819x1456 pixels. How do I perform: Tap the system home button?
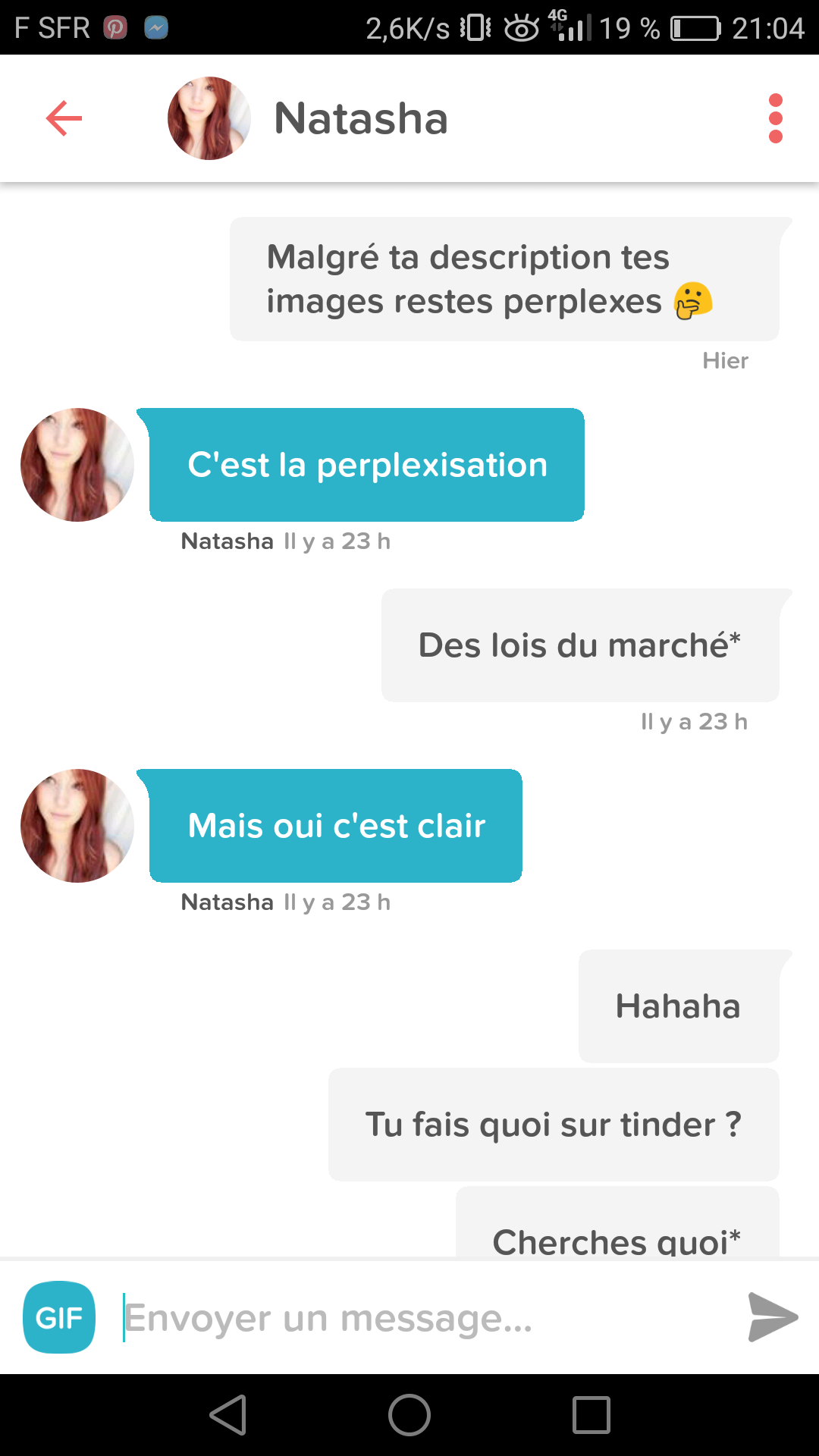[409, 1415]
